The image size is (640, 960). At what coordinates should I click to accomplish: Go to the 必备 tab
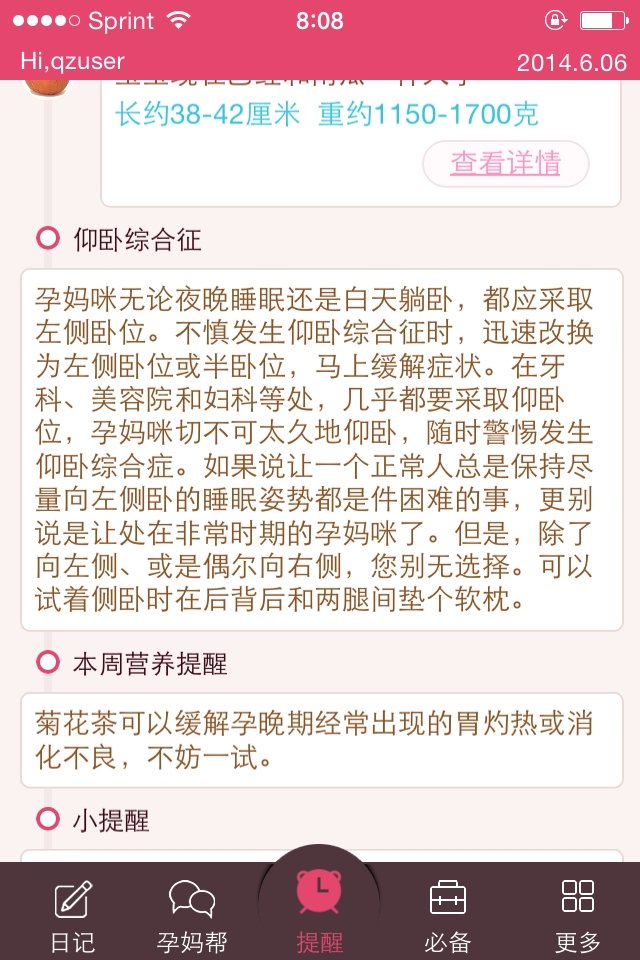pyautogui.click(x=447, y=914)
